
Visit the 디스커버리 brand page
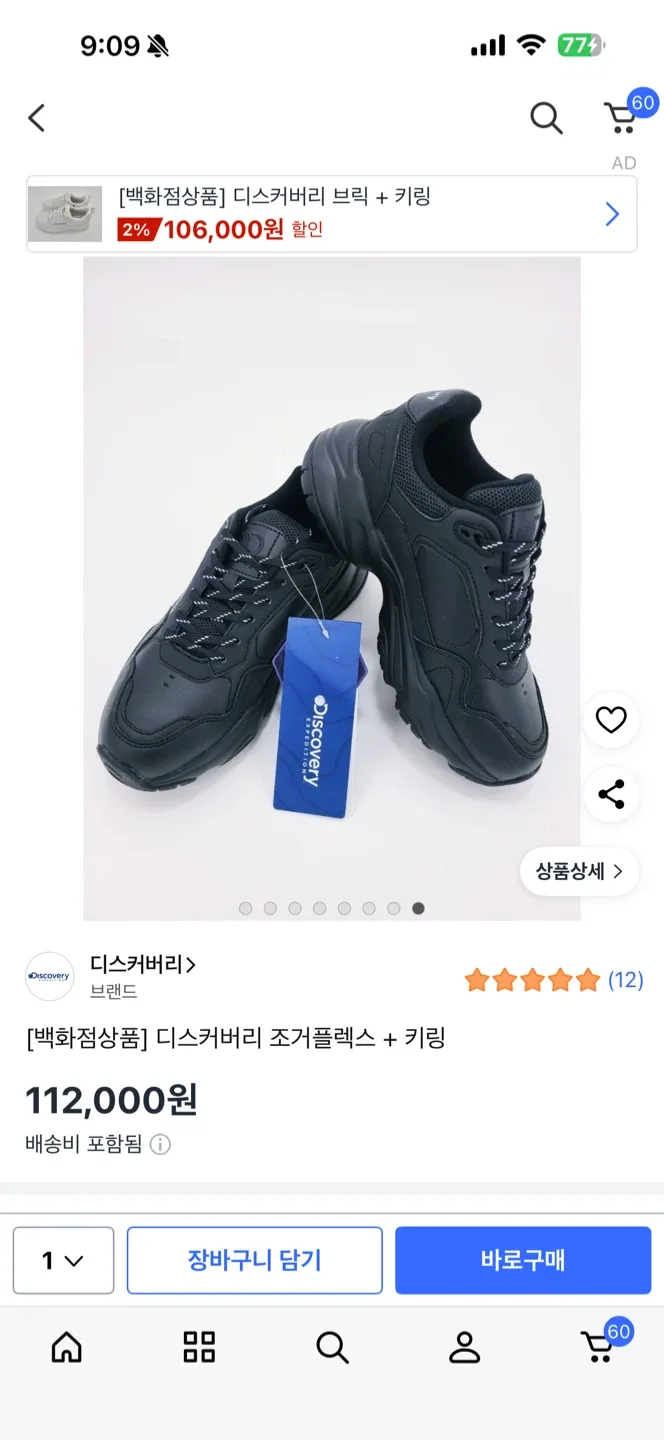click(141, 965)
